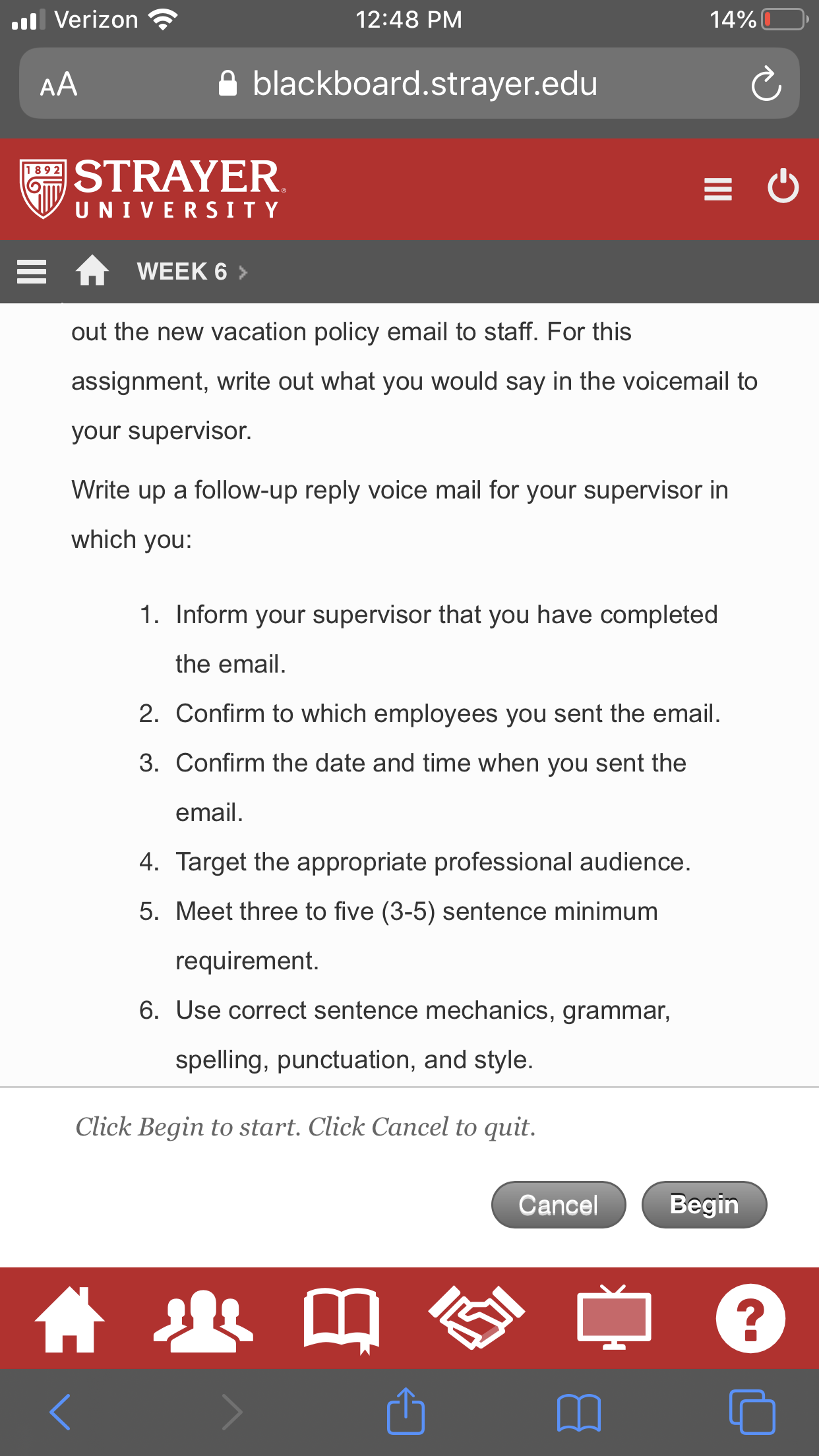819x1456 pixels.
Task: Show open Safari tabs
Action: click(x=752, y=1411)
